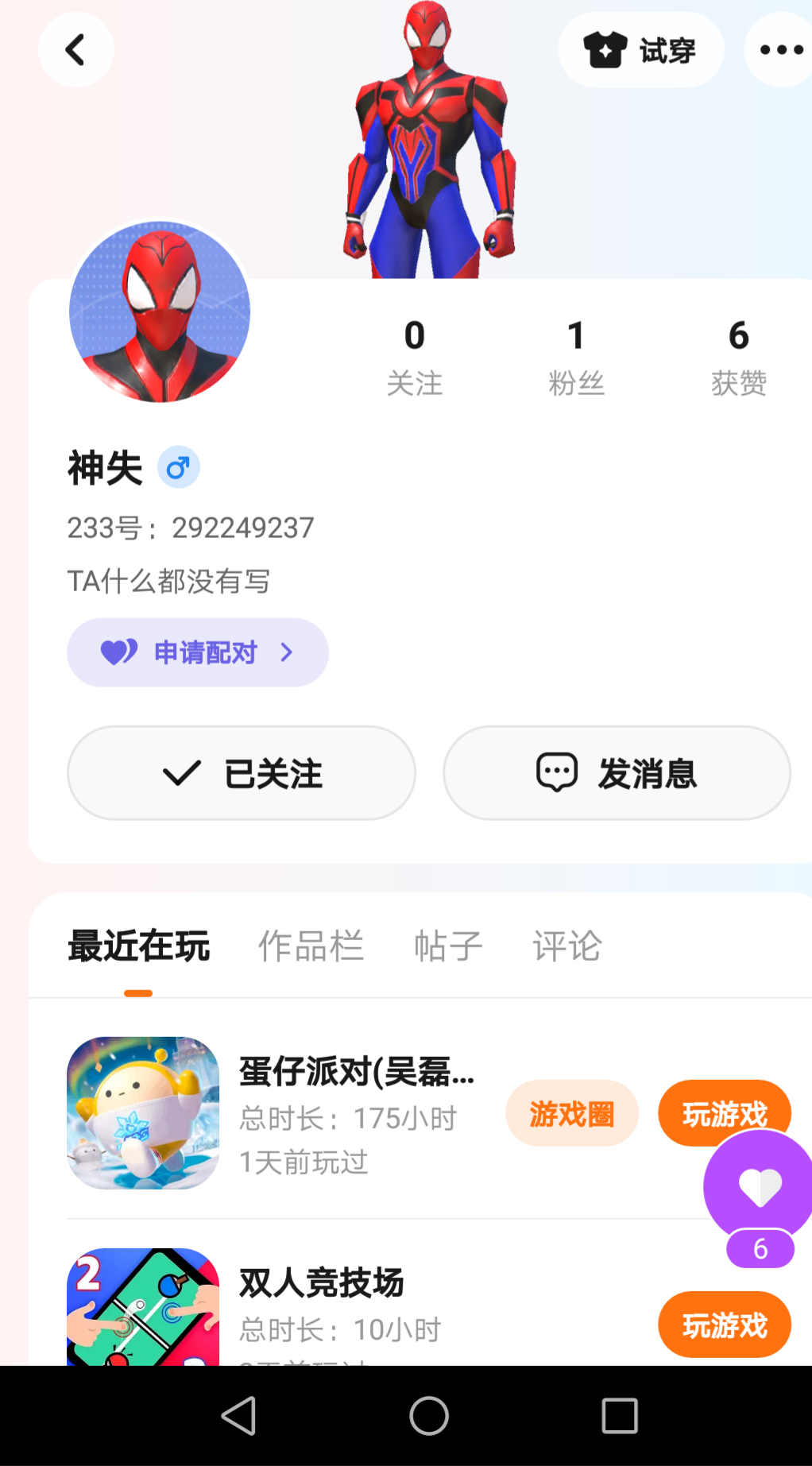Like the profile with the purple heart

point(760,1187)
